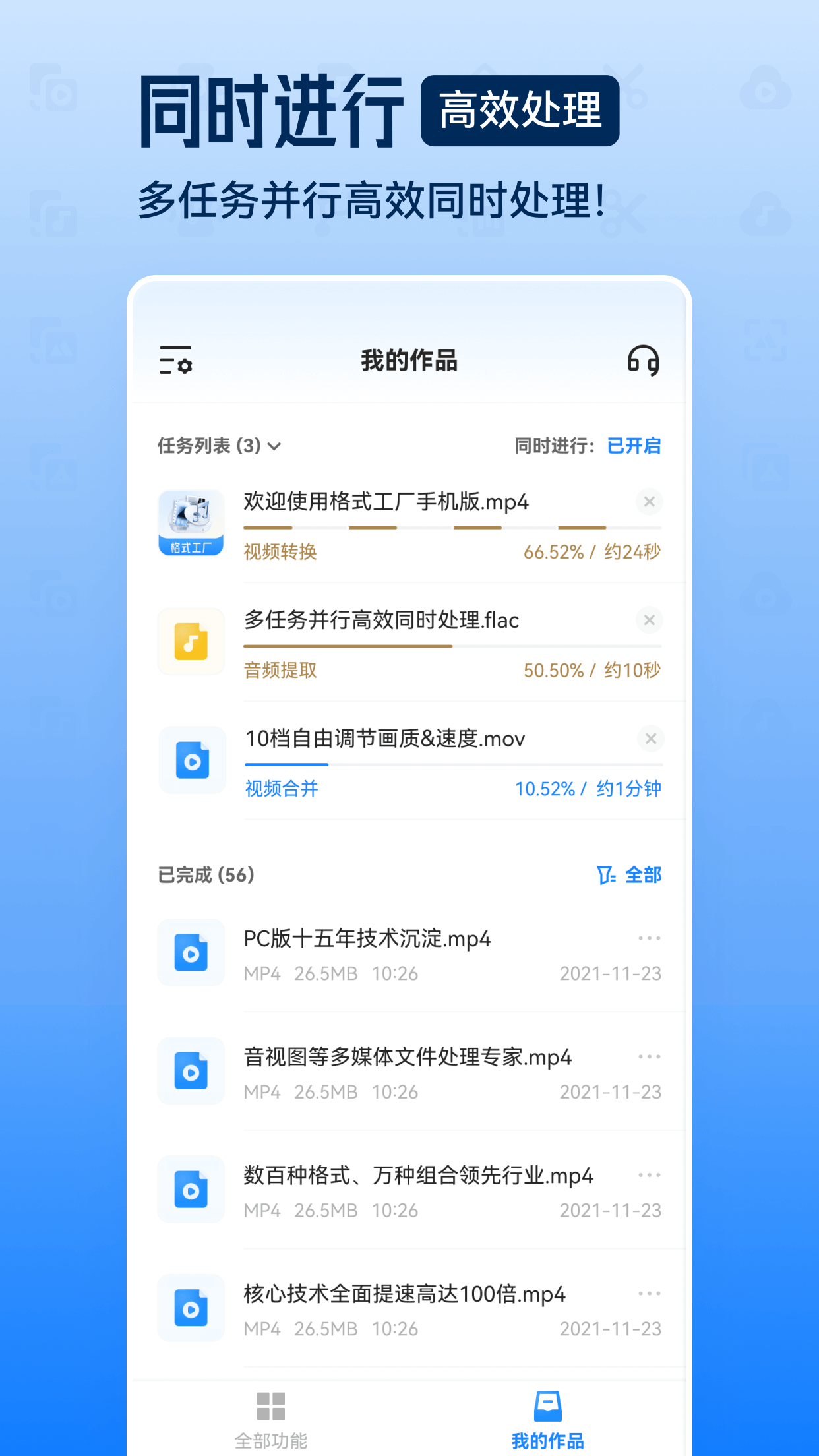819x1456 pixels.
Task: Click the video icon of 核心技术全面提速高达100倍.mp4
Action: click(191, 1308)
